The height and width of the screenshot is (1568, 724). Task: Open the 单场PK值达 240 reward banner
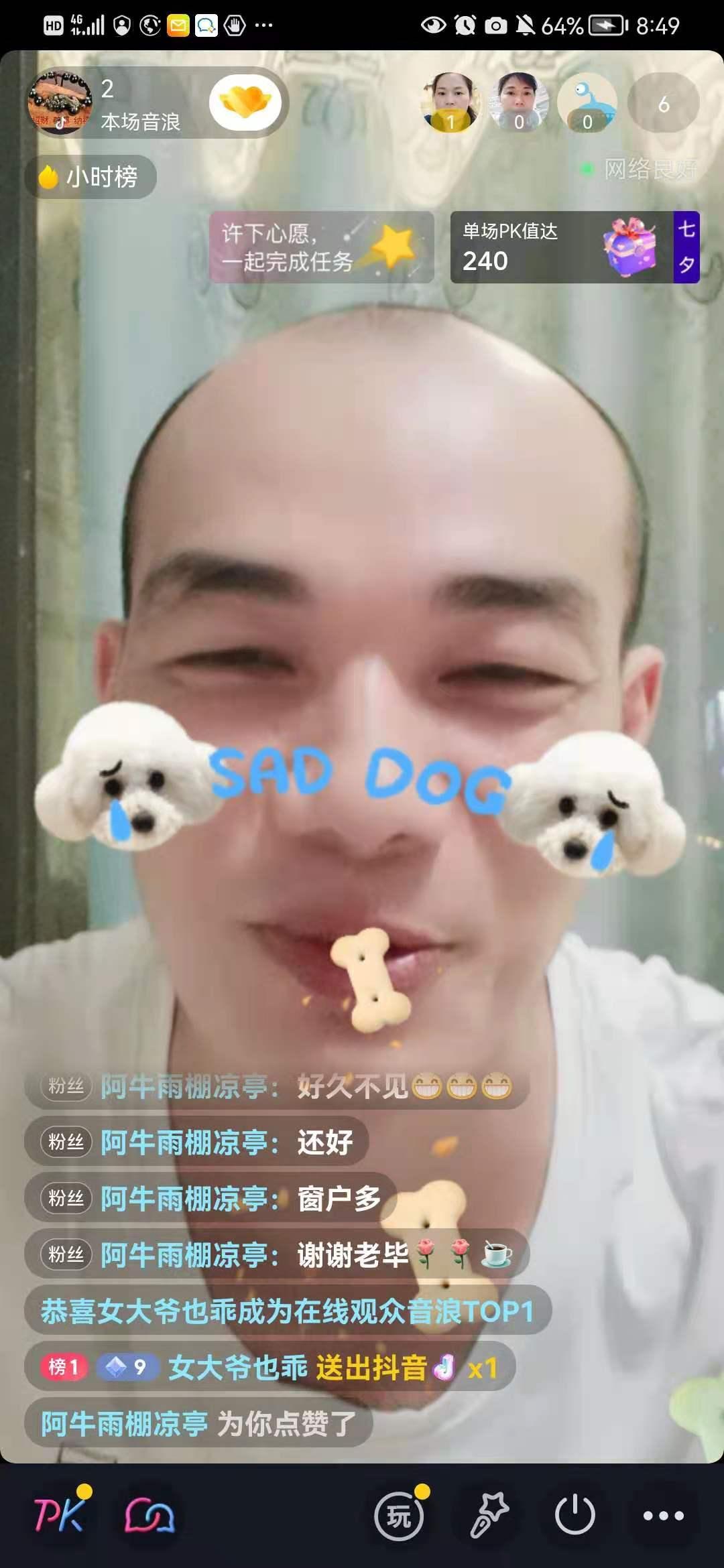[x=562, y=247]
